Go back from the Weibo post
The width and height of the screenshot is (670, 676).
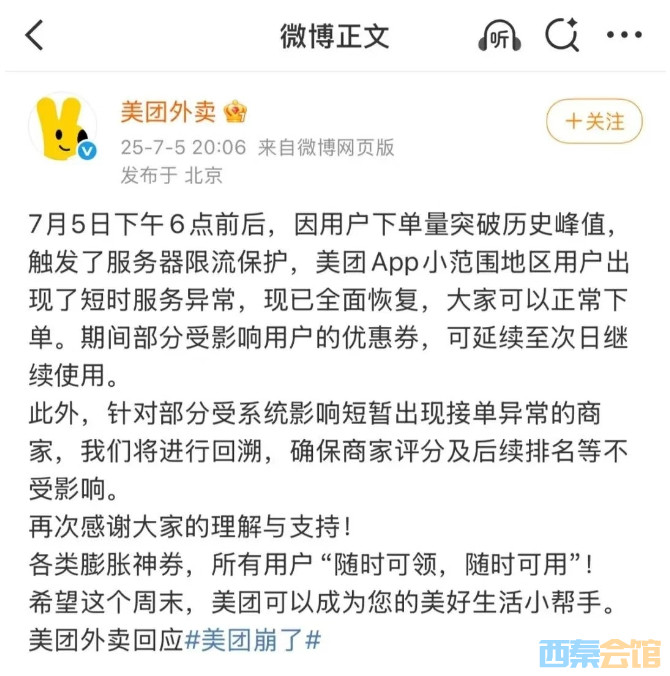pyautogui.click(x=34, y=36)
